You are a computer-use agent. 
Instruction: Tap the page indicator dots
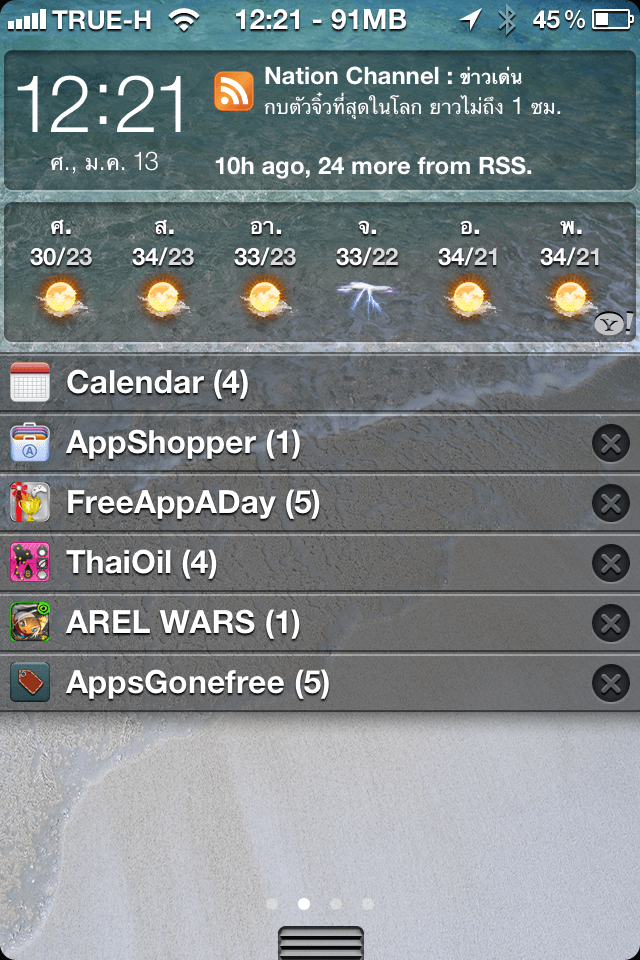[x=320, y=904]
